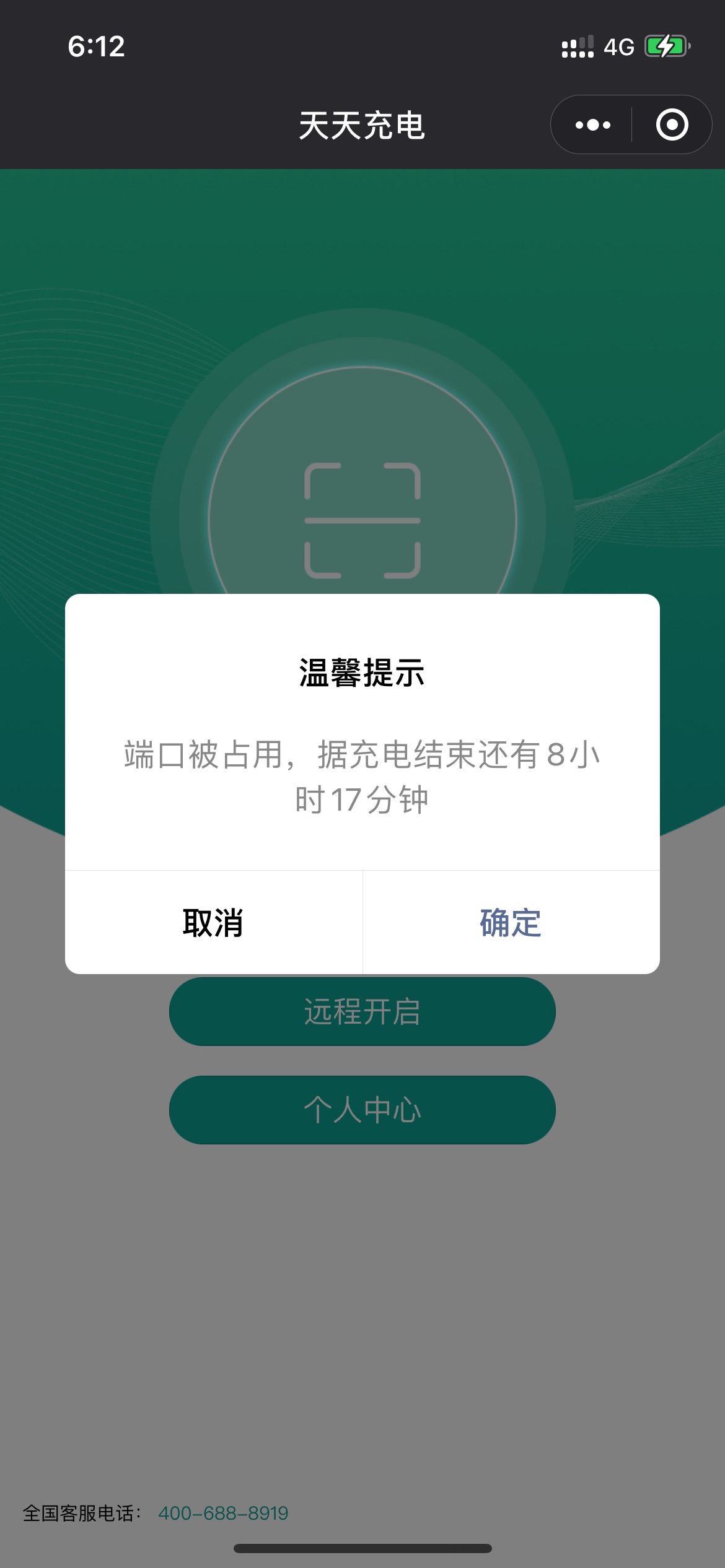Select 远程开启 button

click(362, 1012)
